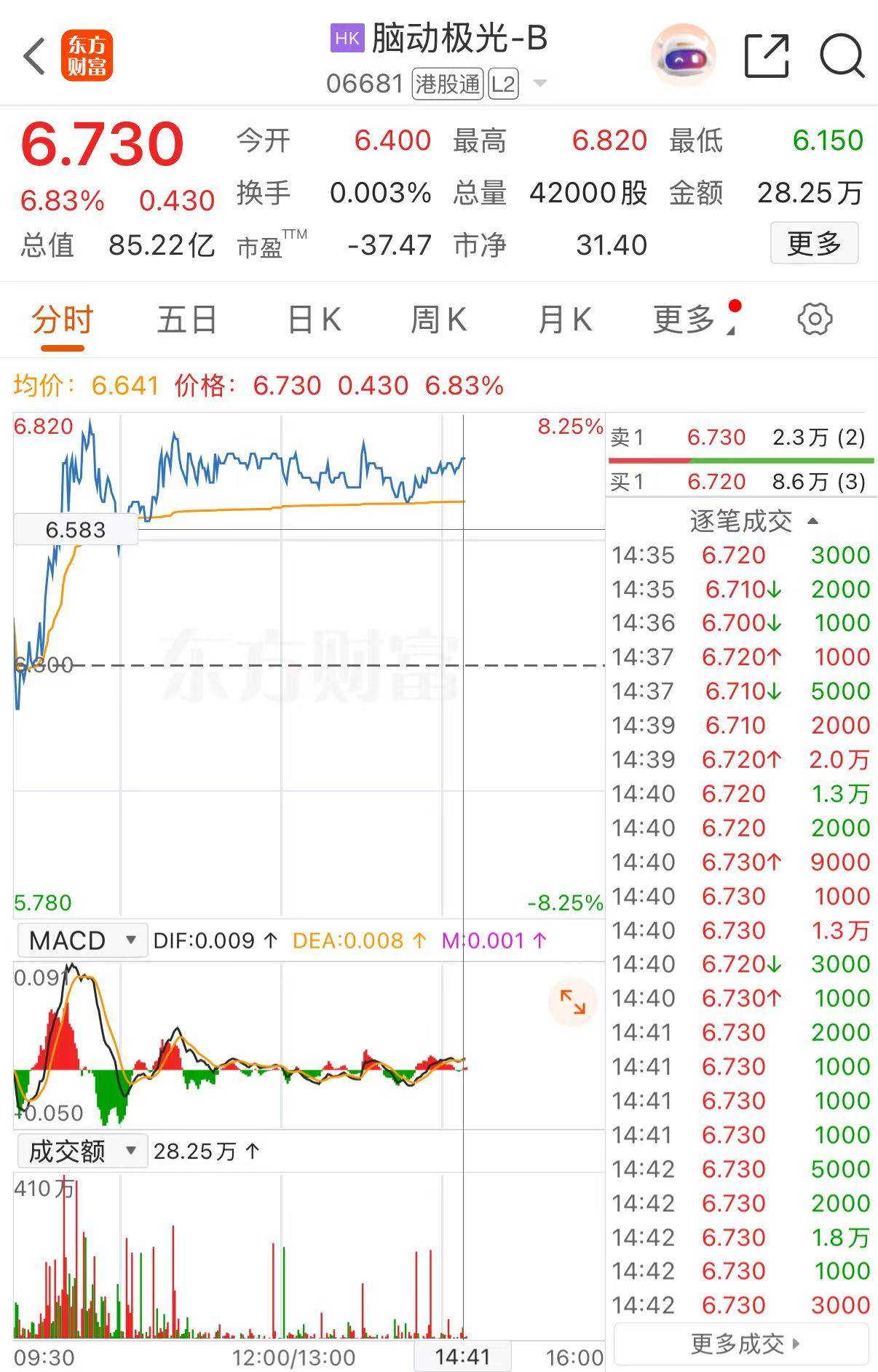
Task: Change the MACD indicator dropdown
Action: [x=82, y=940]
